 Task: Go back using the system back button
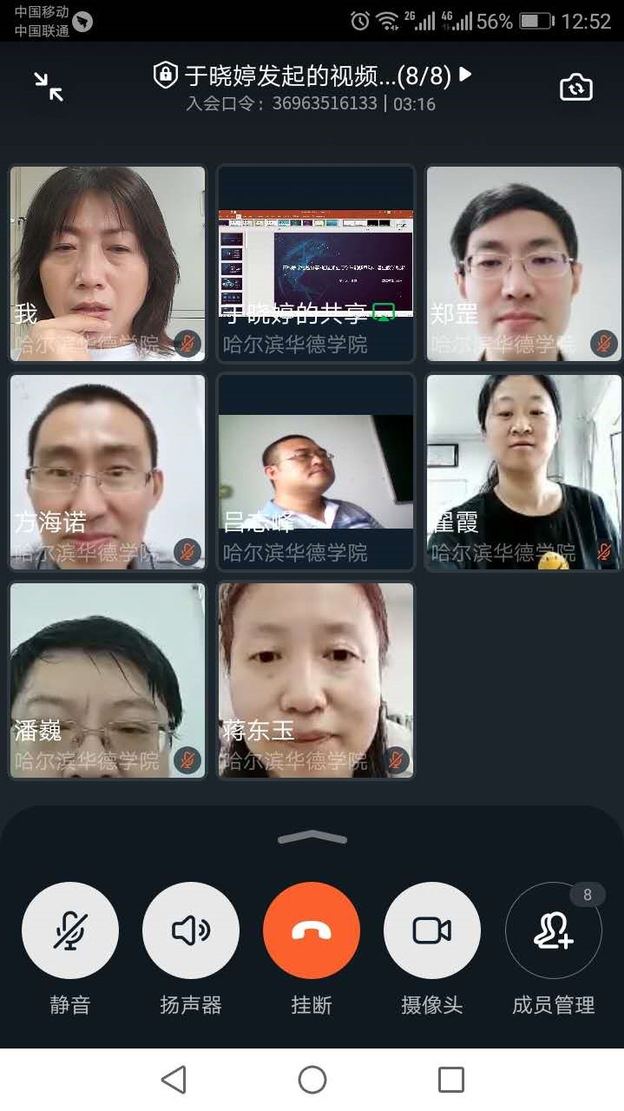(x=173, y=1079)
